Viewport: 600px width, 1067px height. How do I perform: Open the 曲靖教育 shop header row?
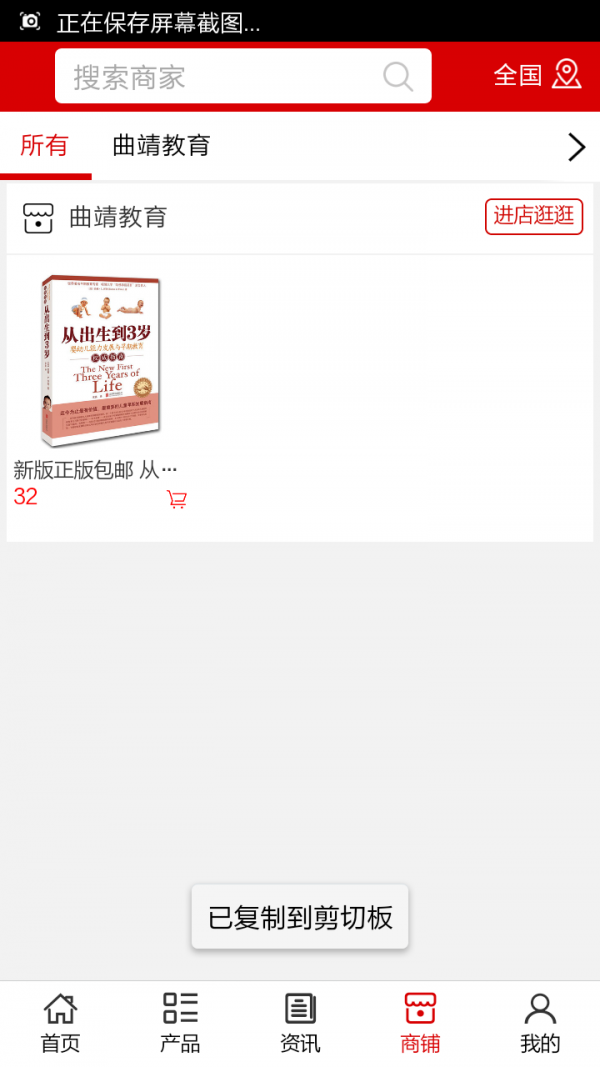pos(118,217)
